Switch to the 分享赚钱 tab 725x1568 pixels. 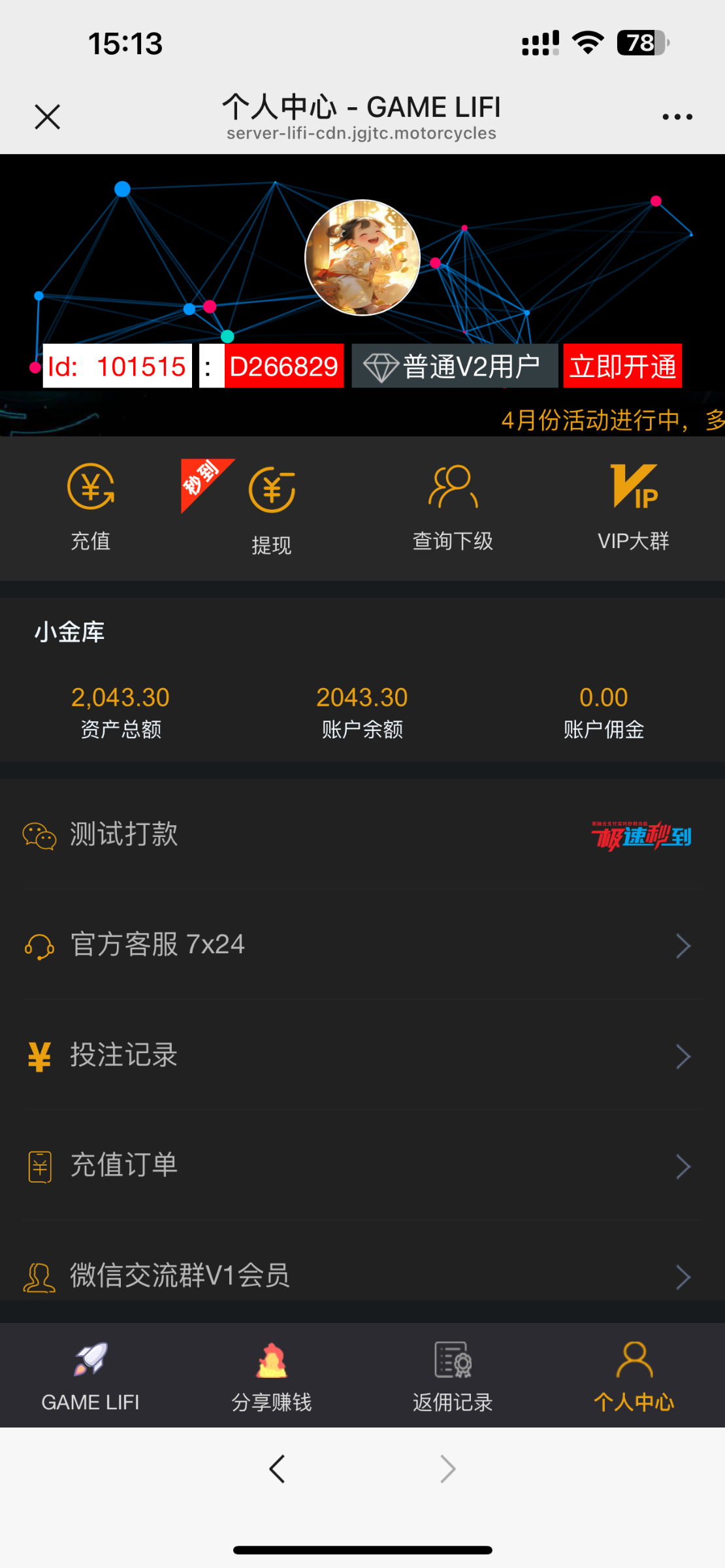(272, 1375)
